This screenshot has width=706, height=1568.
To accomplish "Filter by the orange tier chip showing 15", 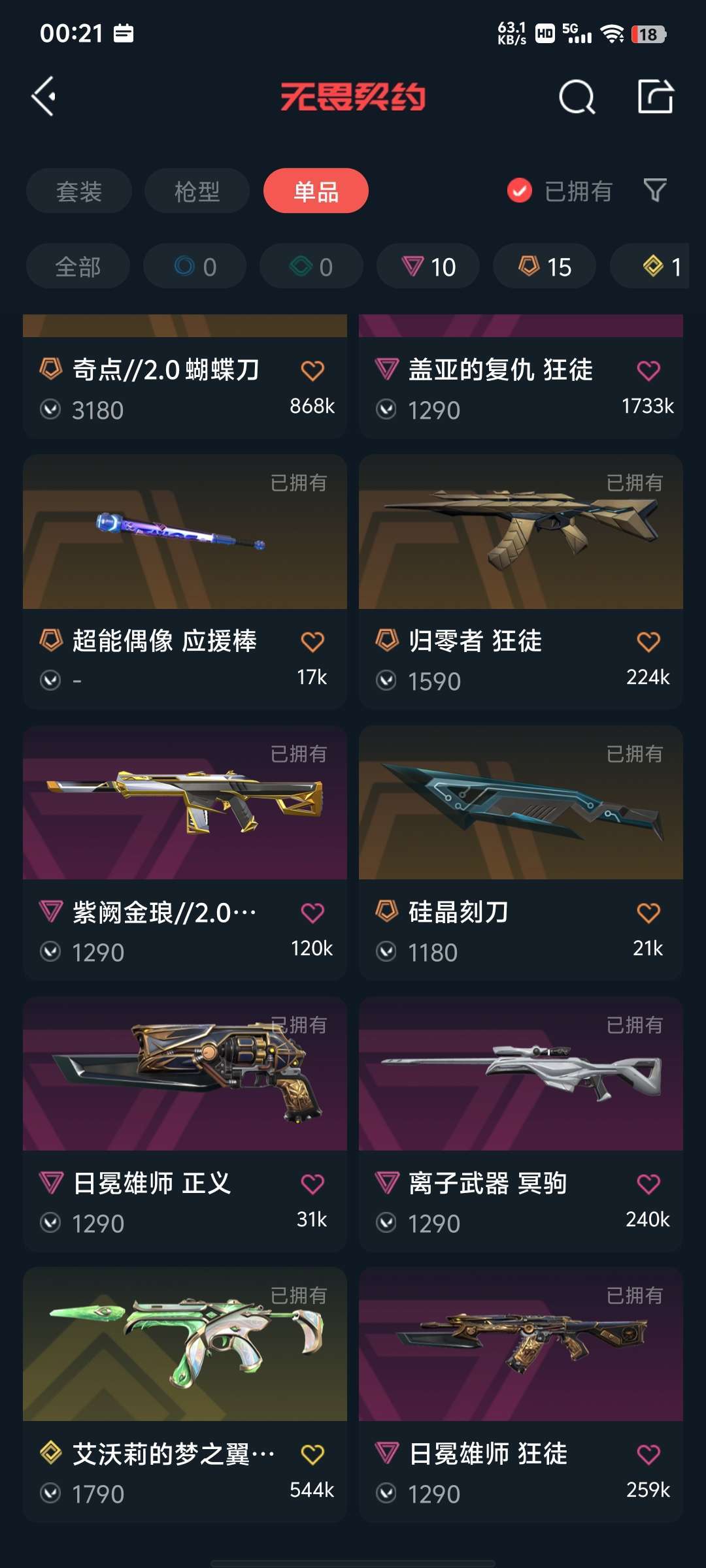I will tap(545, 267).
